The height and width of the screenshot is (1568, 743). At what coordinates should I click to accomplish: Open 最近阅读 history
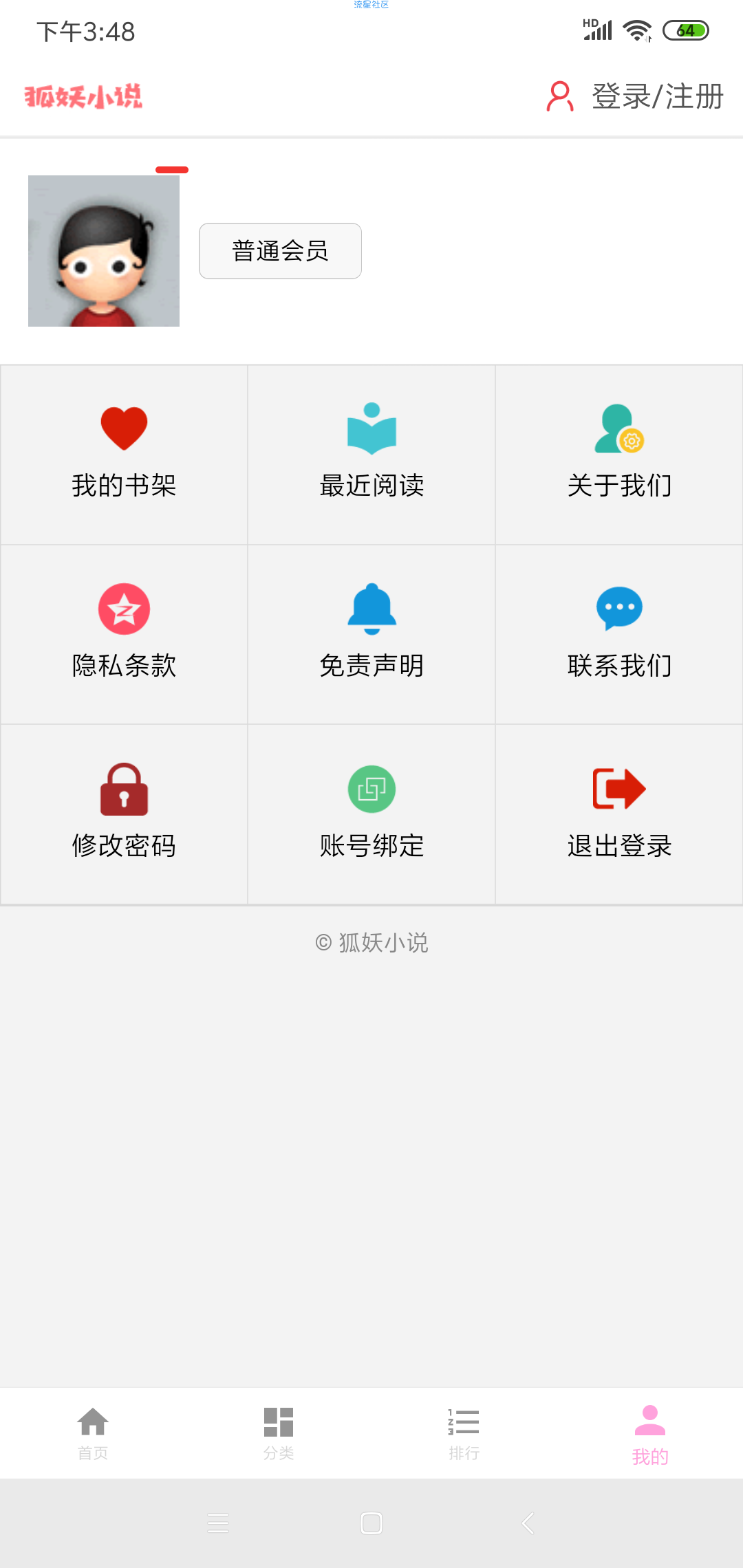tap(371, 455)
